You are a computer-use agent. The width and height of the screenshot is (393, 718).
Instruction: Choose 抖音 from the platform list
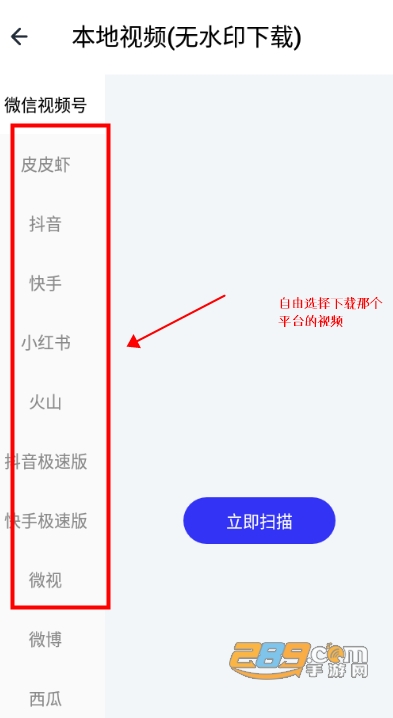coord(46,224)
